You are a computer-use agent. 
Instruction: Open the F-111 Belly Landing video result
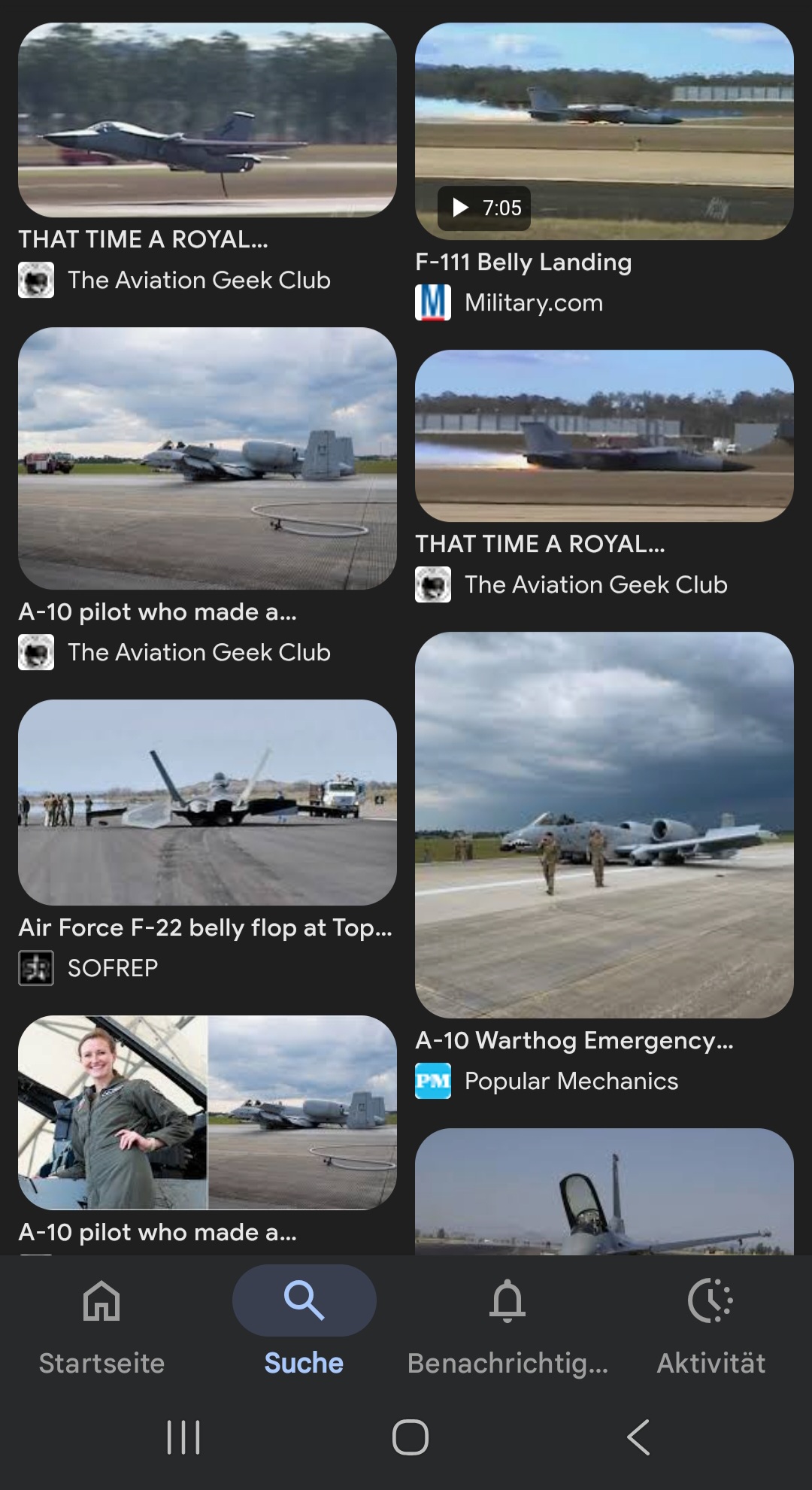(x=604, y=131)
